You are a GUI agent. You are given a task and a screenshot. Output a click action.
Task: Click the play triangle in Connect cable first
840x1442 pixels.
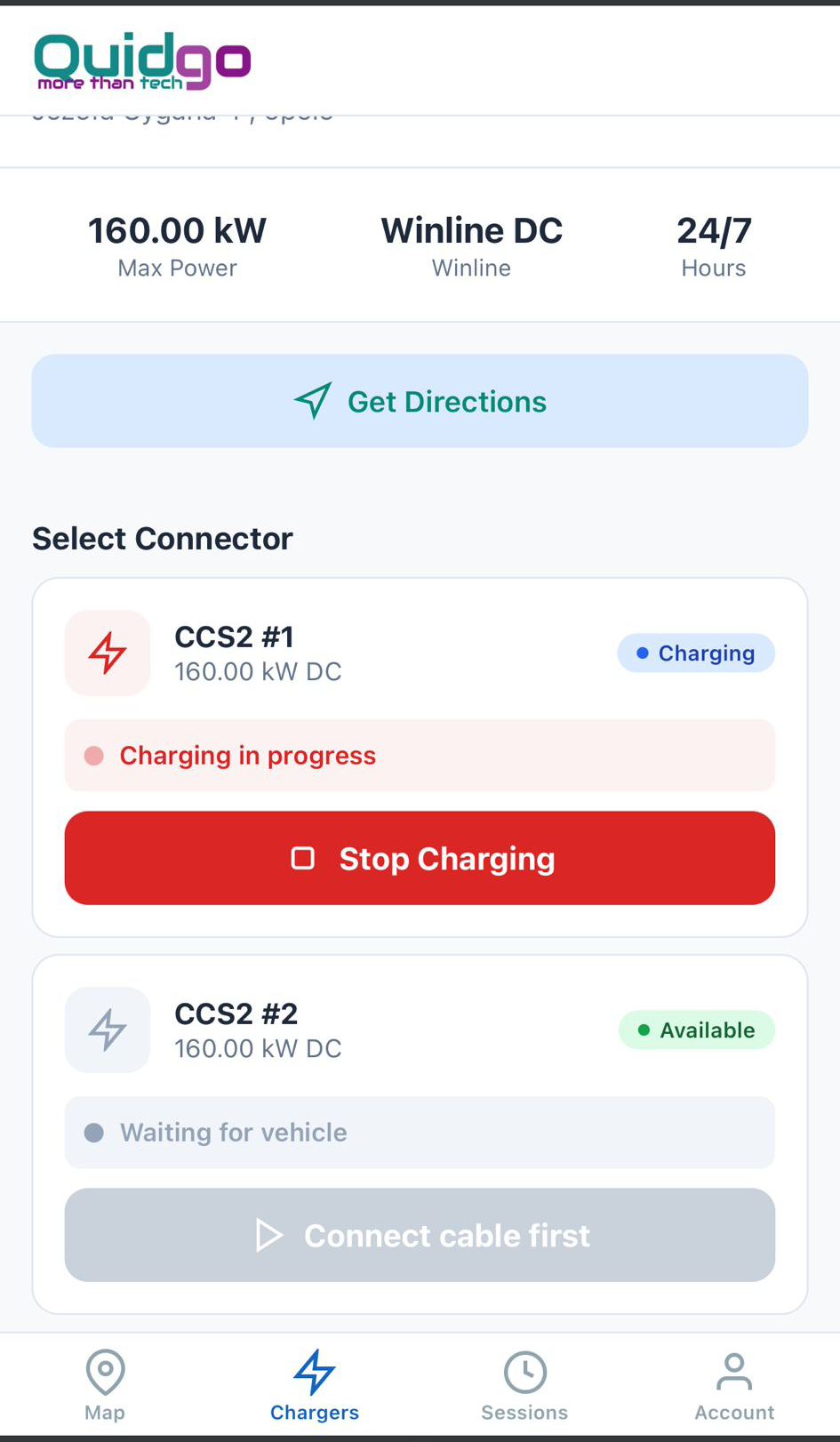coord(269,1235)
